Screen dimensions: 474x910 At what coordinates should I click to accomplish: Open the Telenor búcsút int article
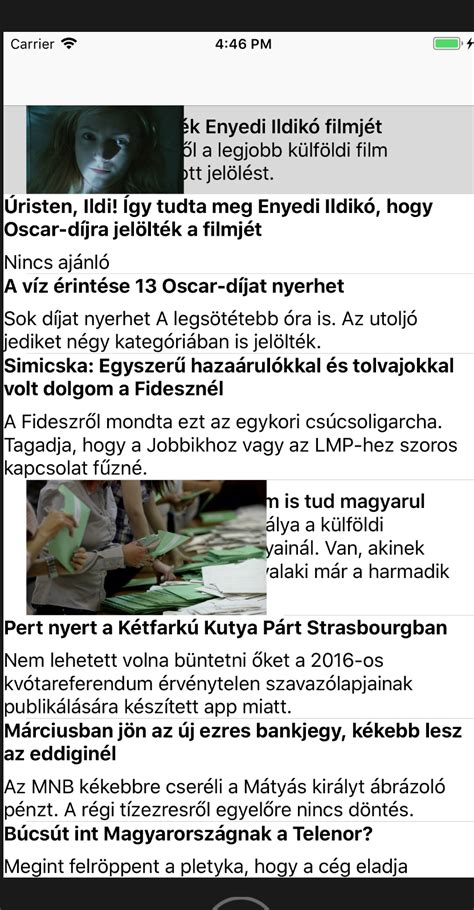(x=238, y=850)
